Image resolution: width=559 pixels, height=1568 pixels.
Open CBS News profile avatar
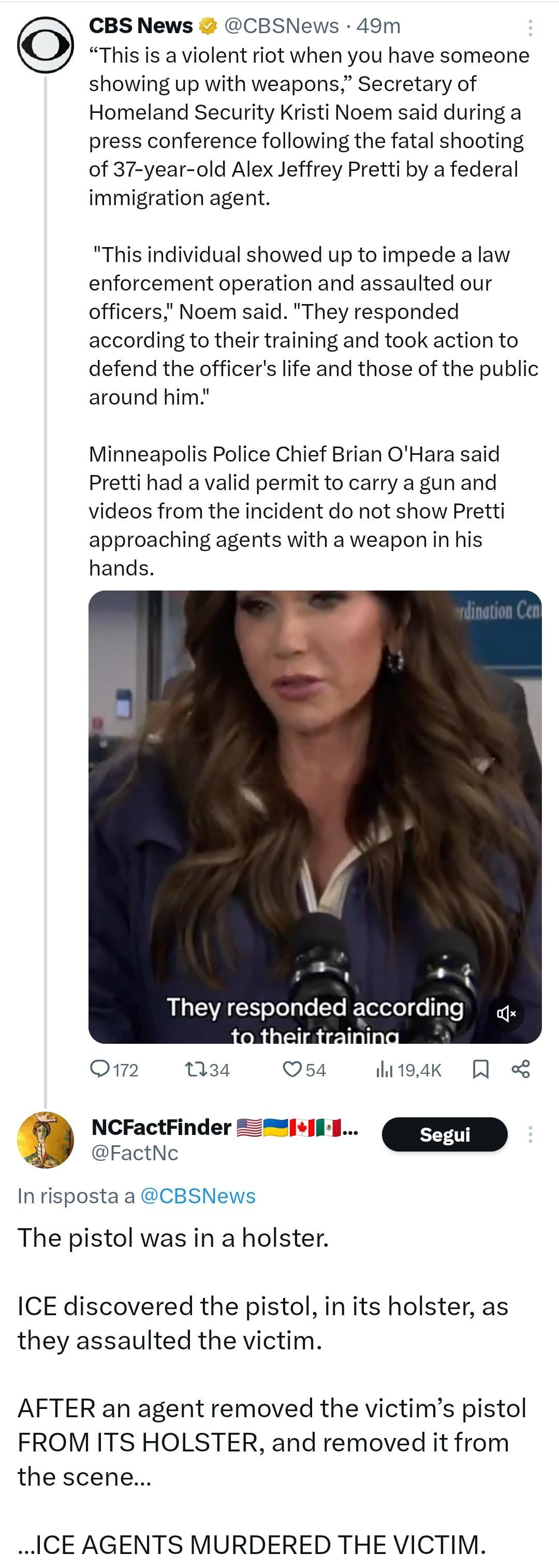point(46,46)
